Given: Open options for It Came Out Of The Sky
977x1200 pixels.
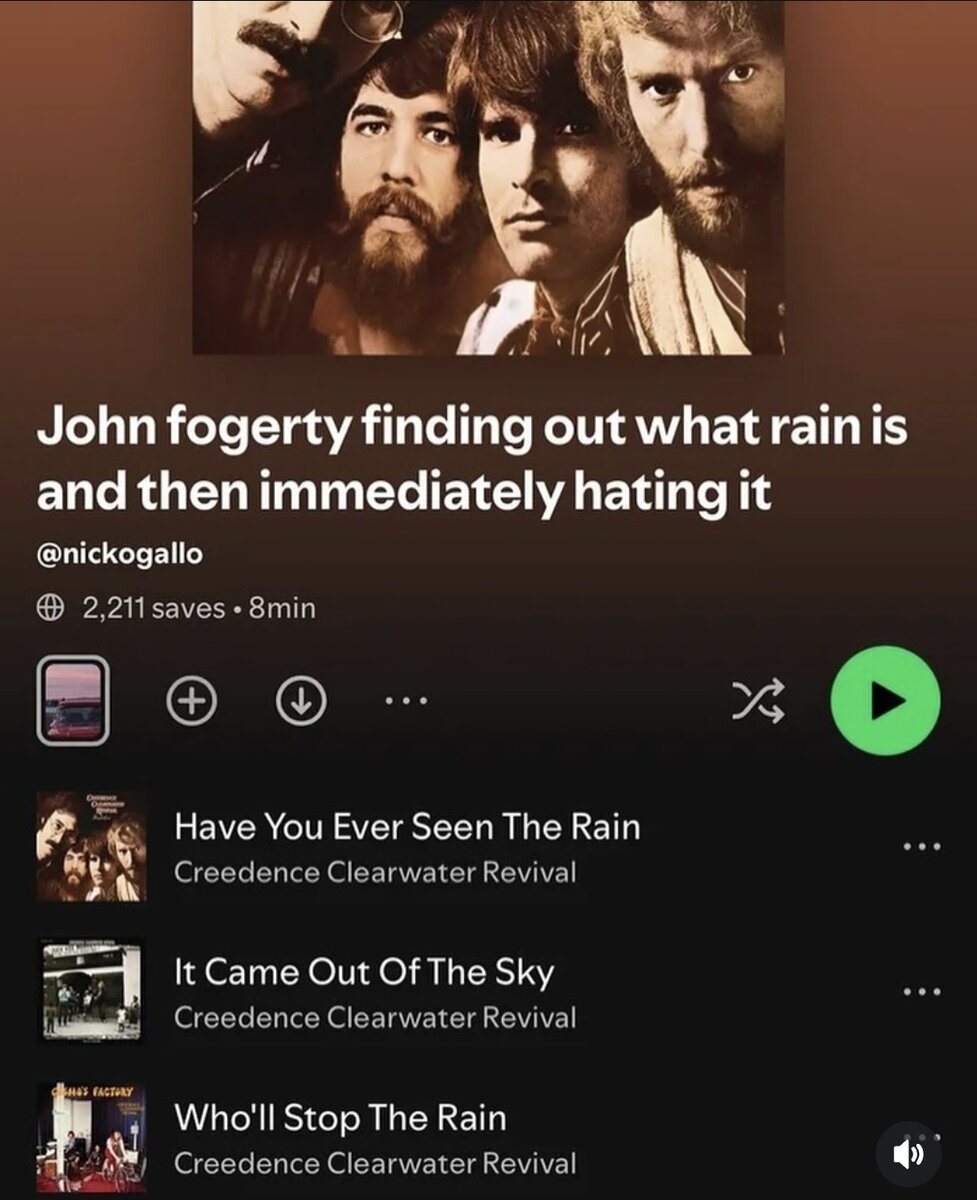Looking at the screenshot, I should [921, 992].
